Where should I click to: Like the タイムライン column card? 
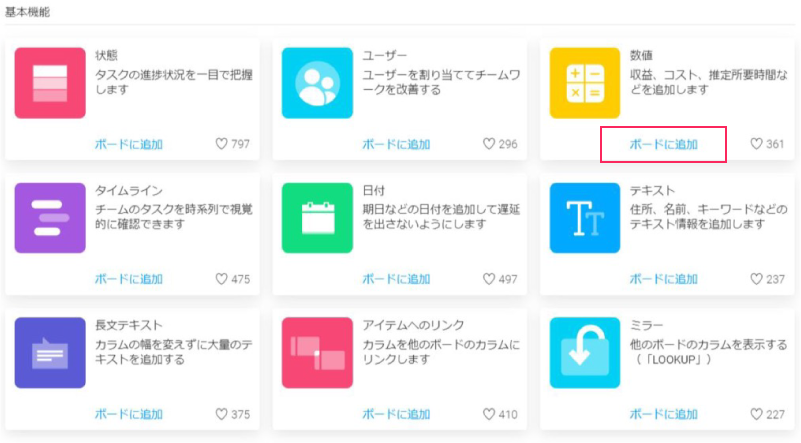[222, 279]
